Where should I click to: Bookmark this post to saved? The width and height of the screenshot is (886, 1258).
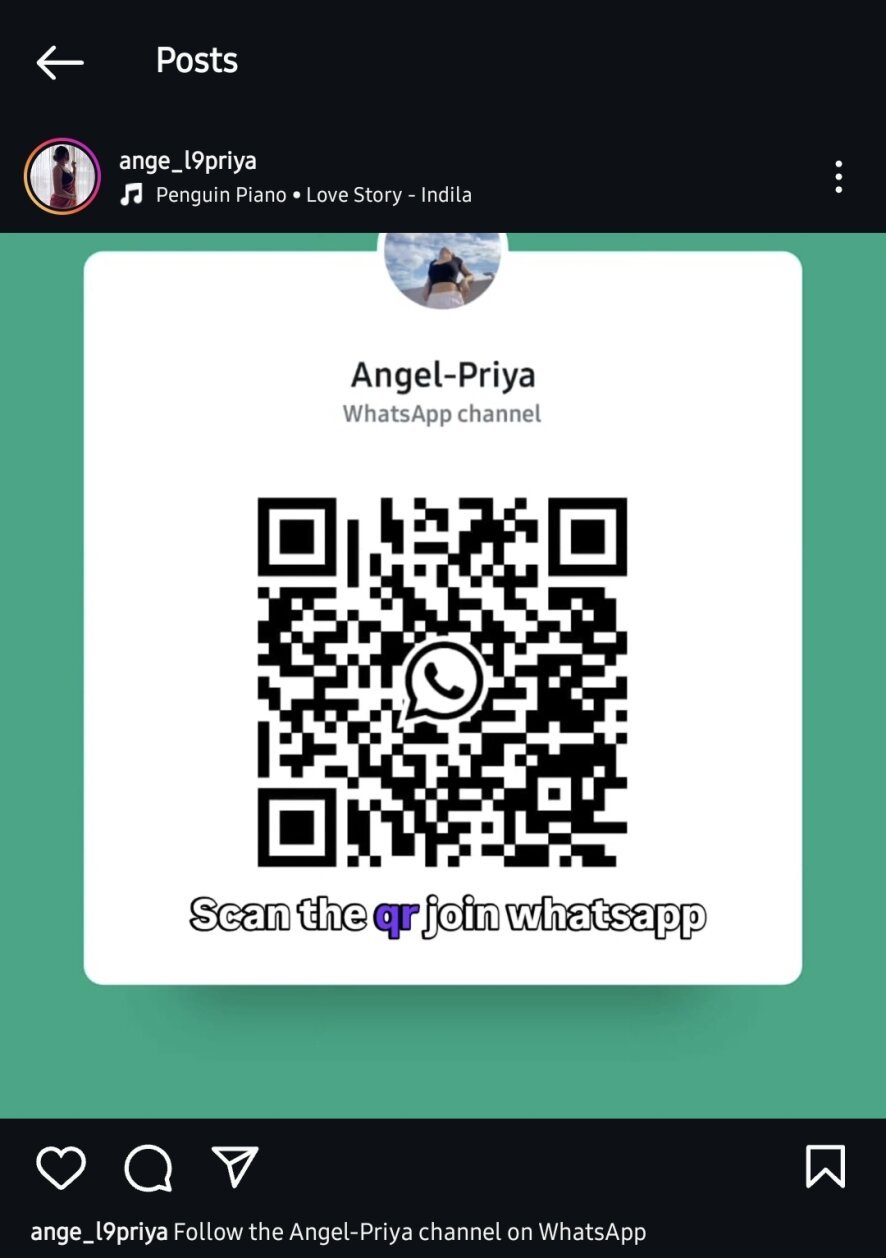coord(825,1167)
